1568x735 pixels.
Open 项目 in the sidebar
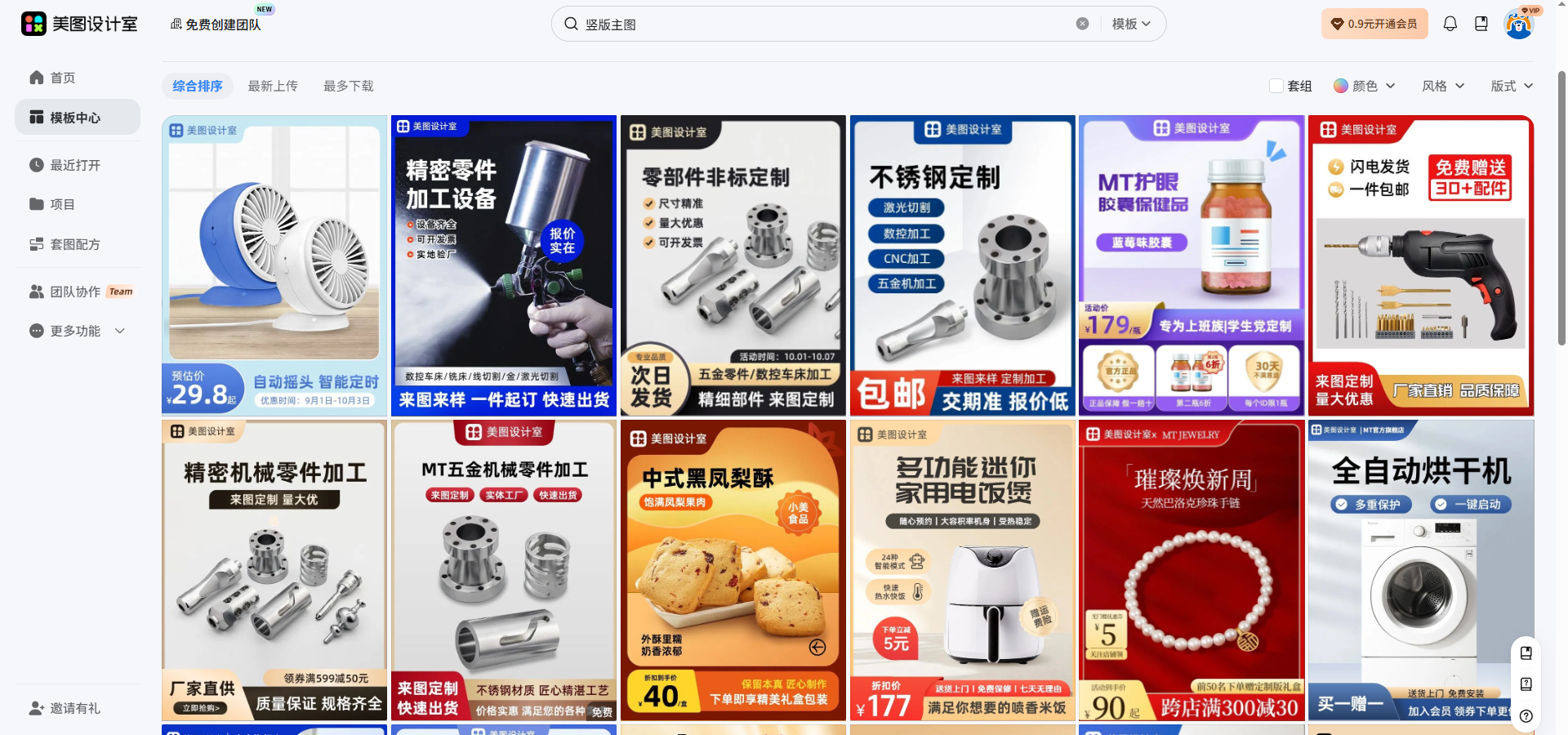click(x=62, y=204)
